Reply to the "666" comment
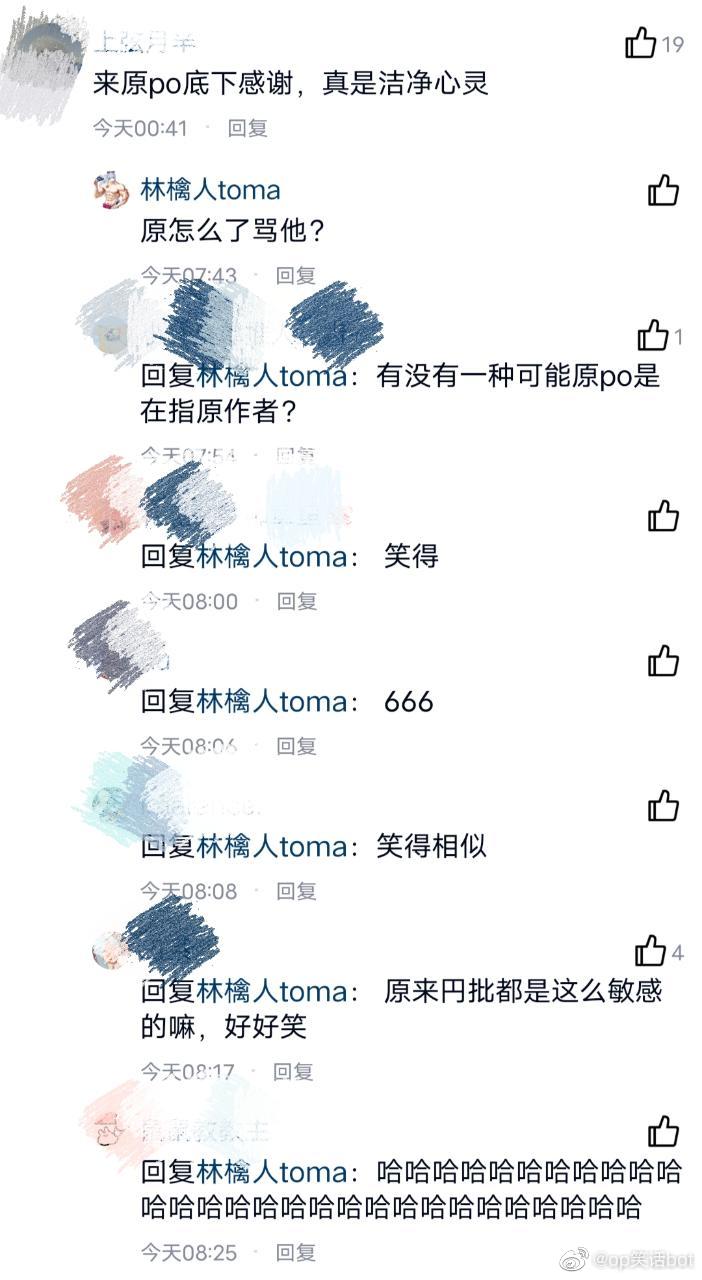 296,746
